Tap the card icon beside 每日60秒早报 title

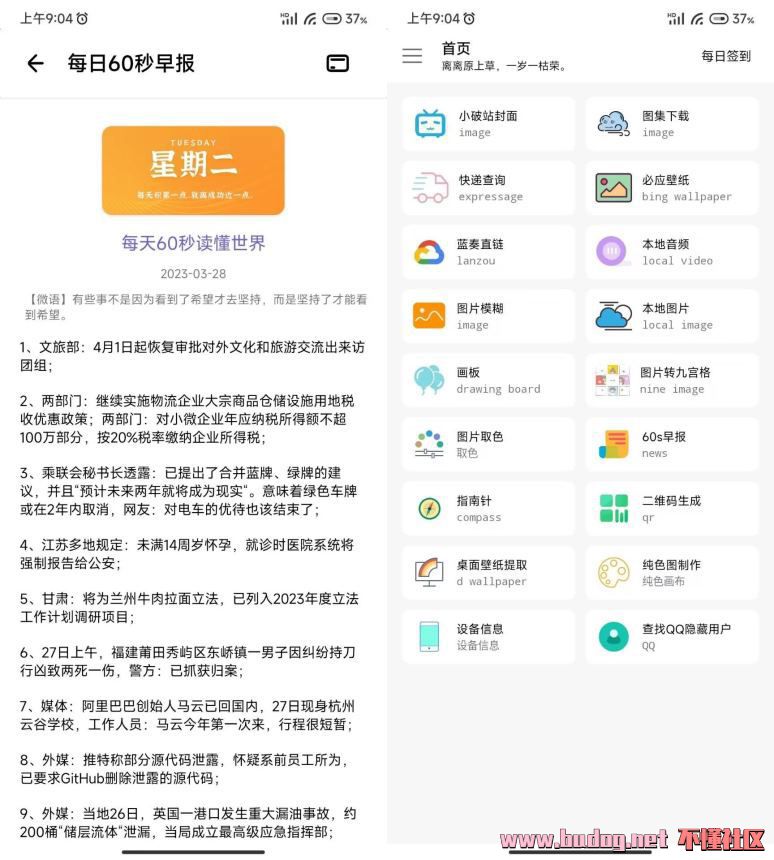(x=338, y=64)
